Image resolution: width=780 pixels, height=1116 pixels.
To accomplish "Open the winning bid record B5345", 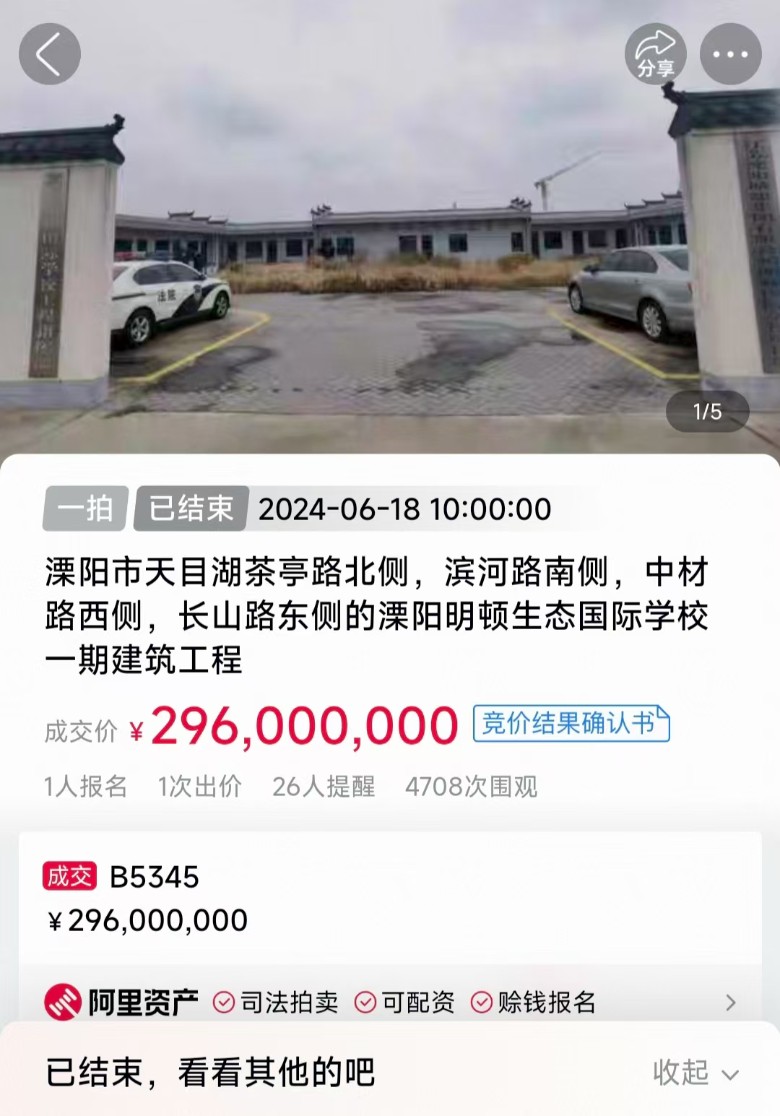I will [x=154, y=877].
